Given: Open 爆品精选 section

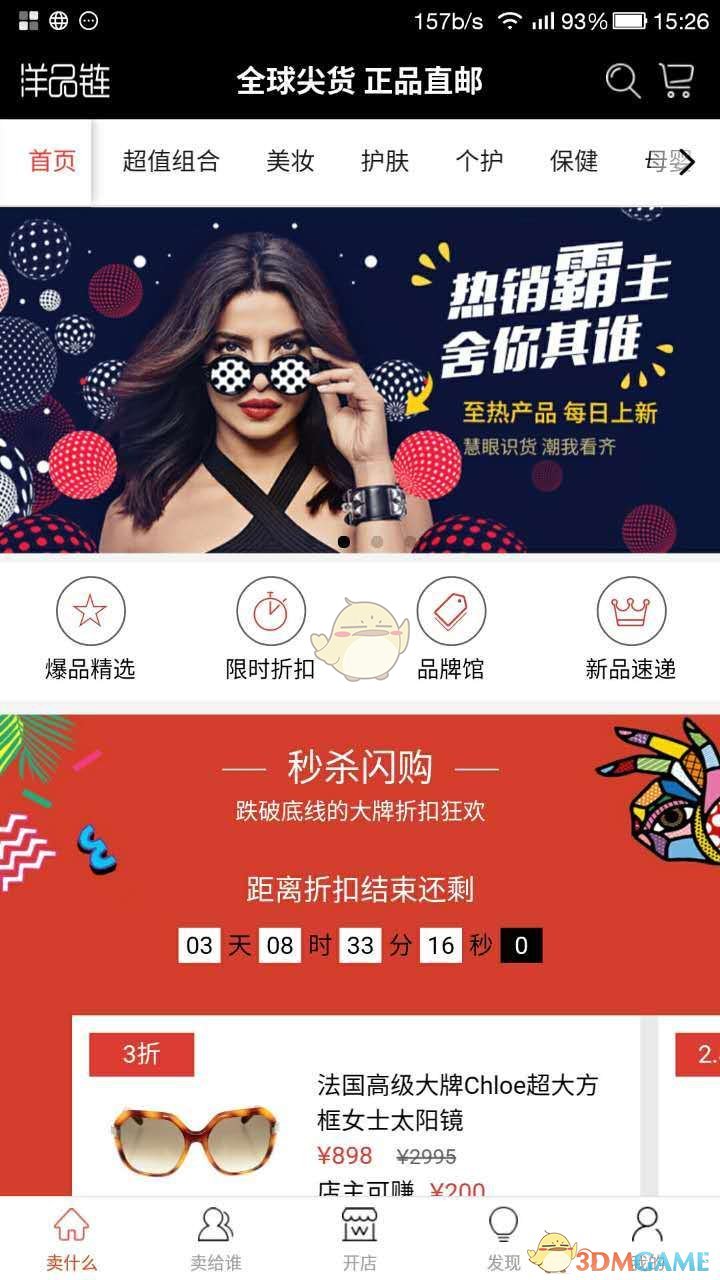Looking at the screenshot, I should point(90,630).
